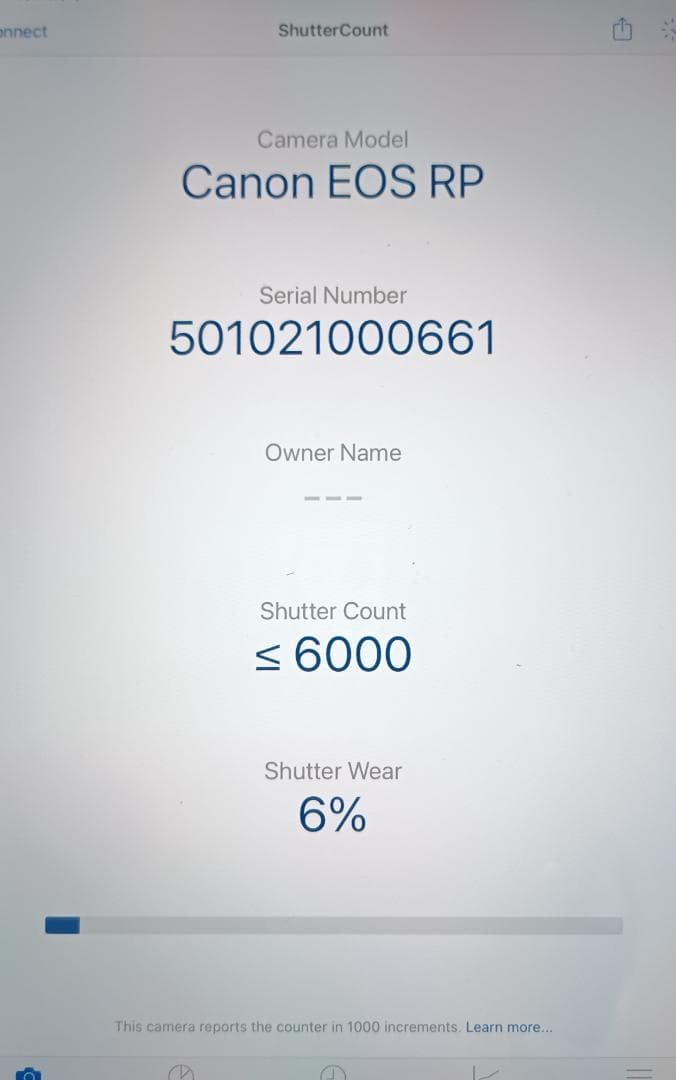The width and height of the screenshot is (676, 1080).
Task: Open the pie chart tab
Action: point(181,1073)
